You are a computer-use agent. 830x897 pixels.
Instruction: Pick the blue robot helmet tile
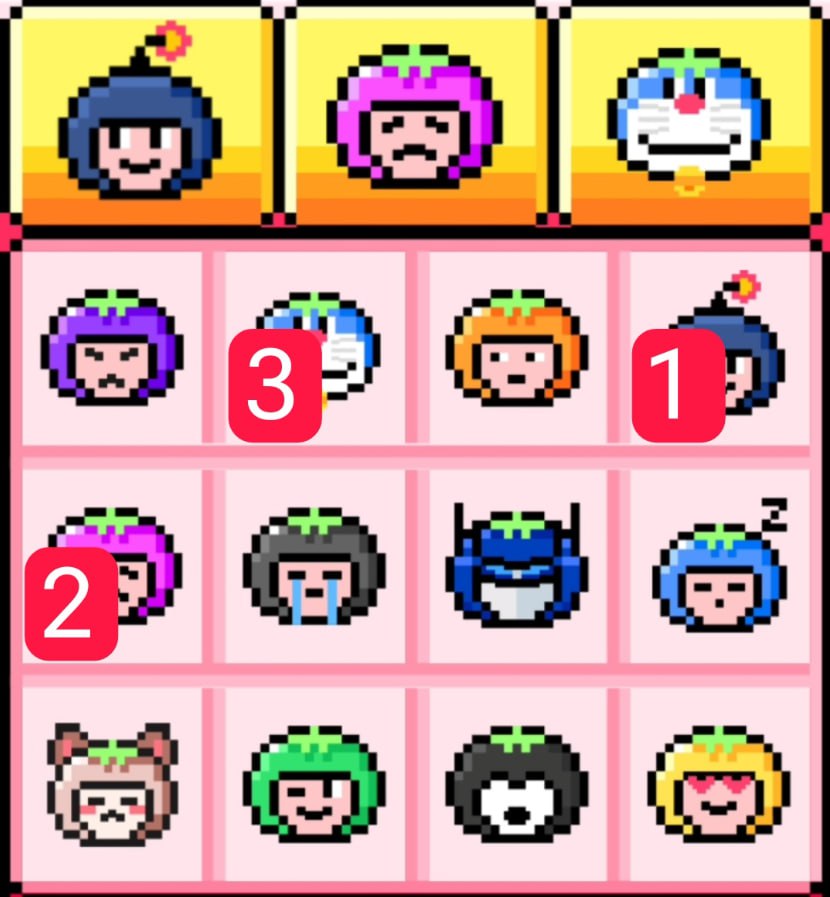pos(517,565)
